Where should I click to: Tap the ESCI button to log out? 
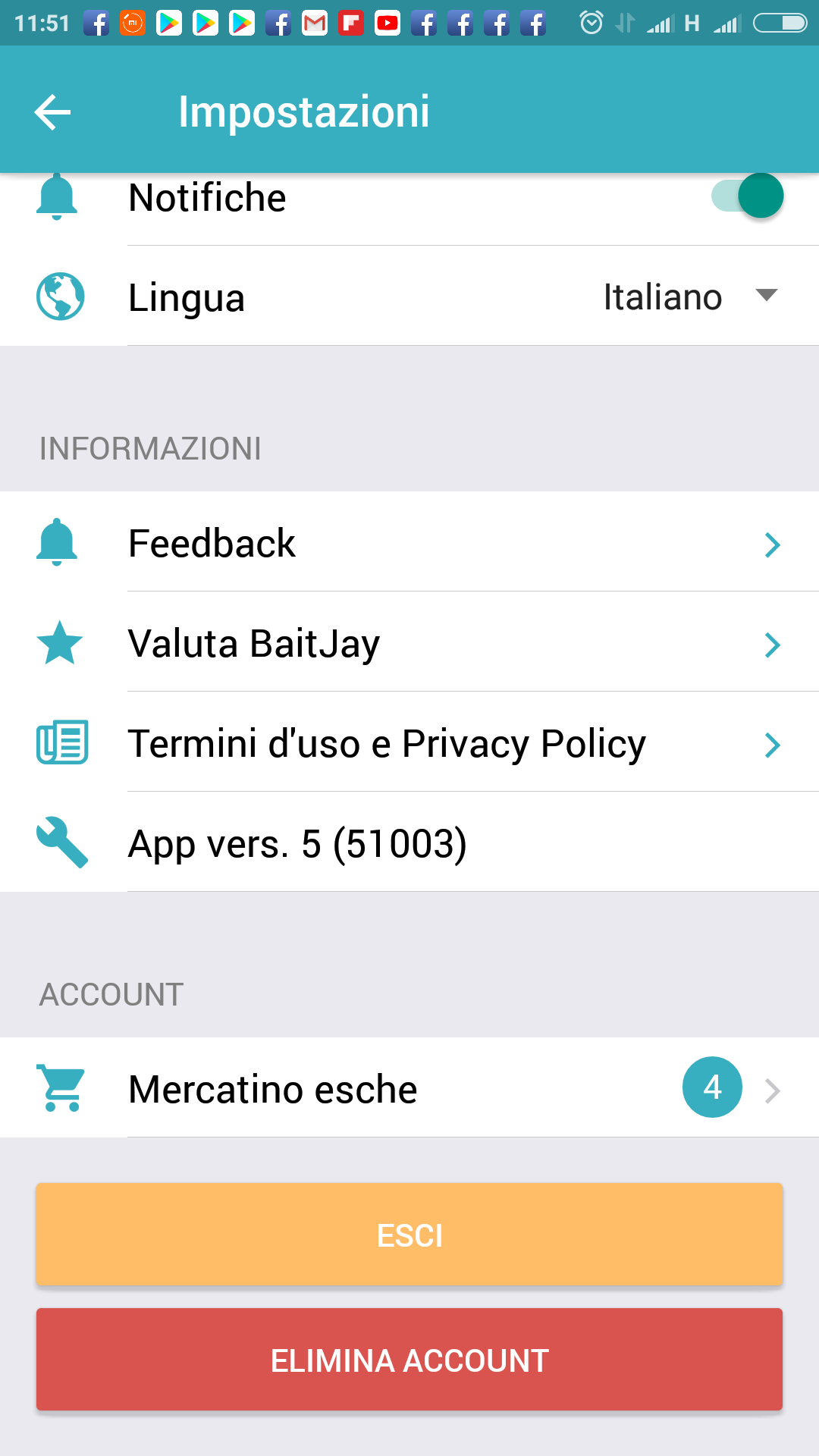(x=409, y=1235)
